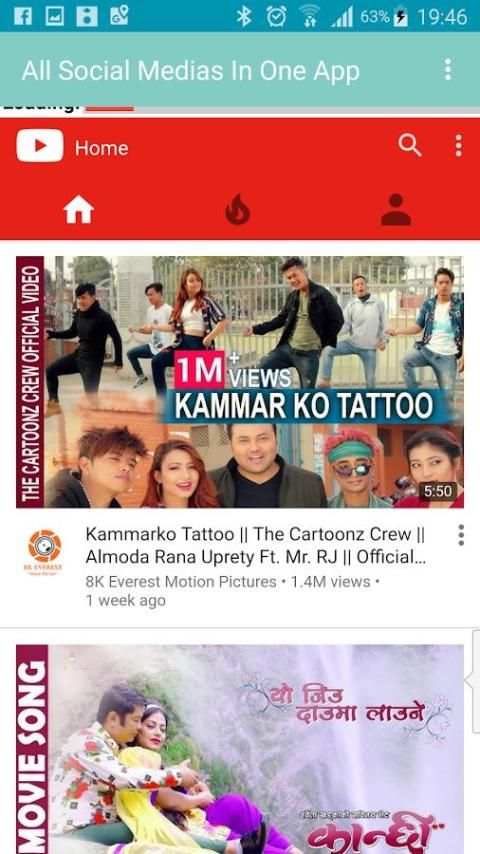Viewport: 480px width, 854px height.
Task: Open Kammarko Tattoo video title link
Action: 256,546
